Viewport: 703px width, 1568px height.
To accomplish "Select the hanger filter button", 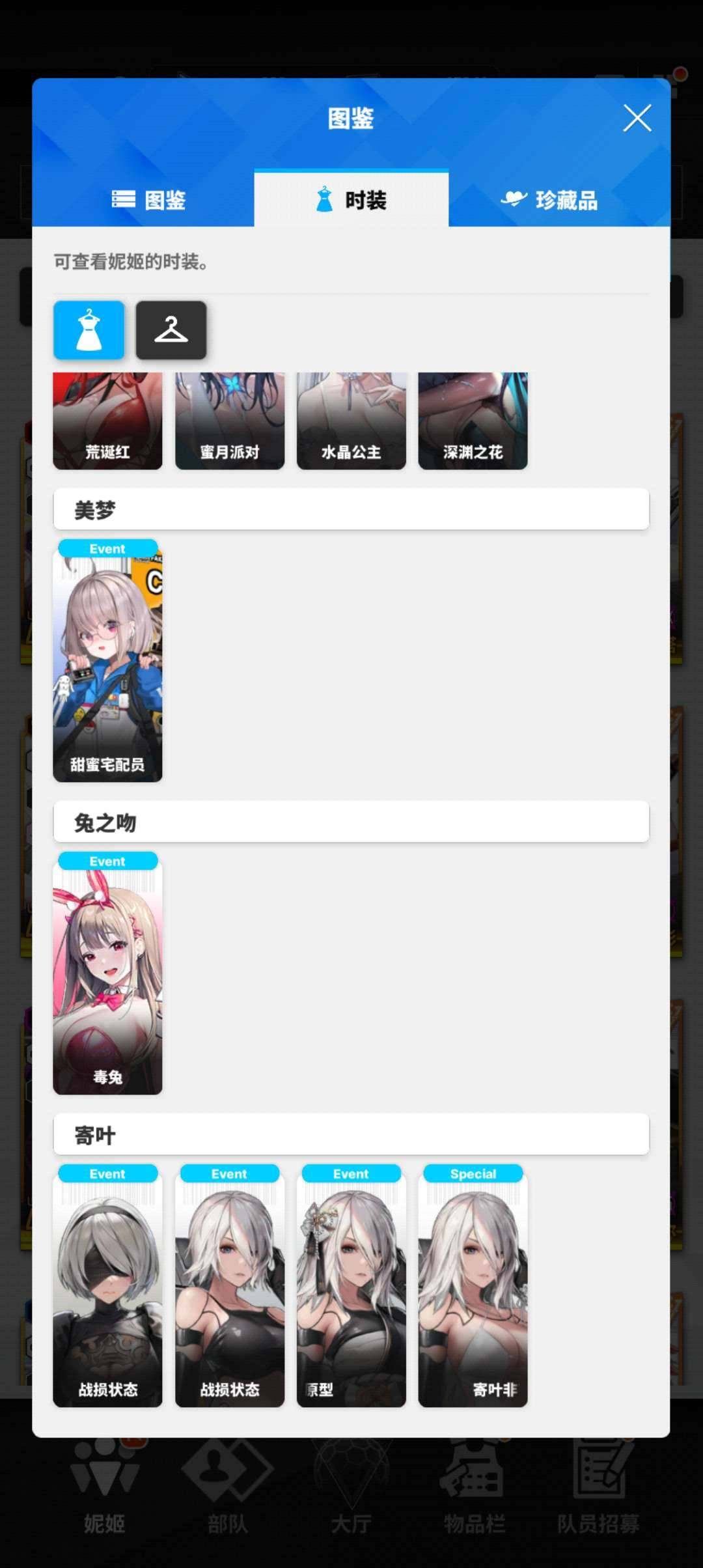I will [171, 330].
